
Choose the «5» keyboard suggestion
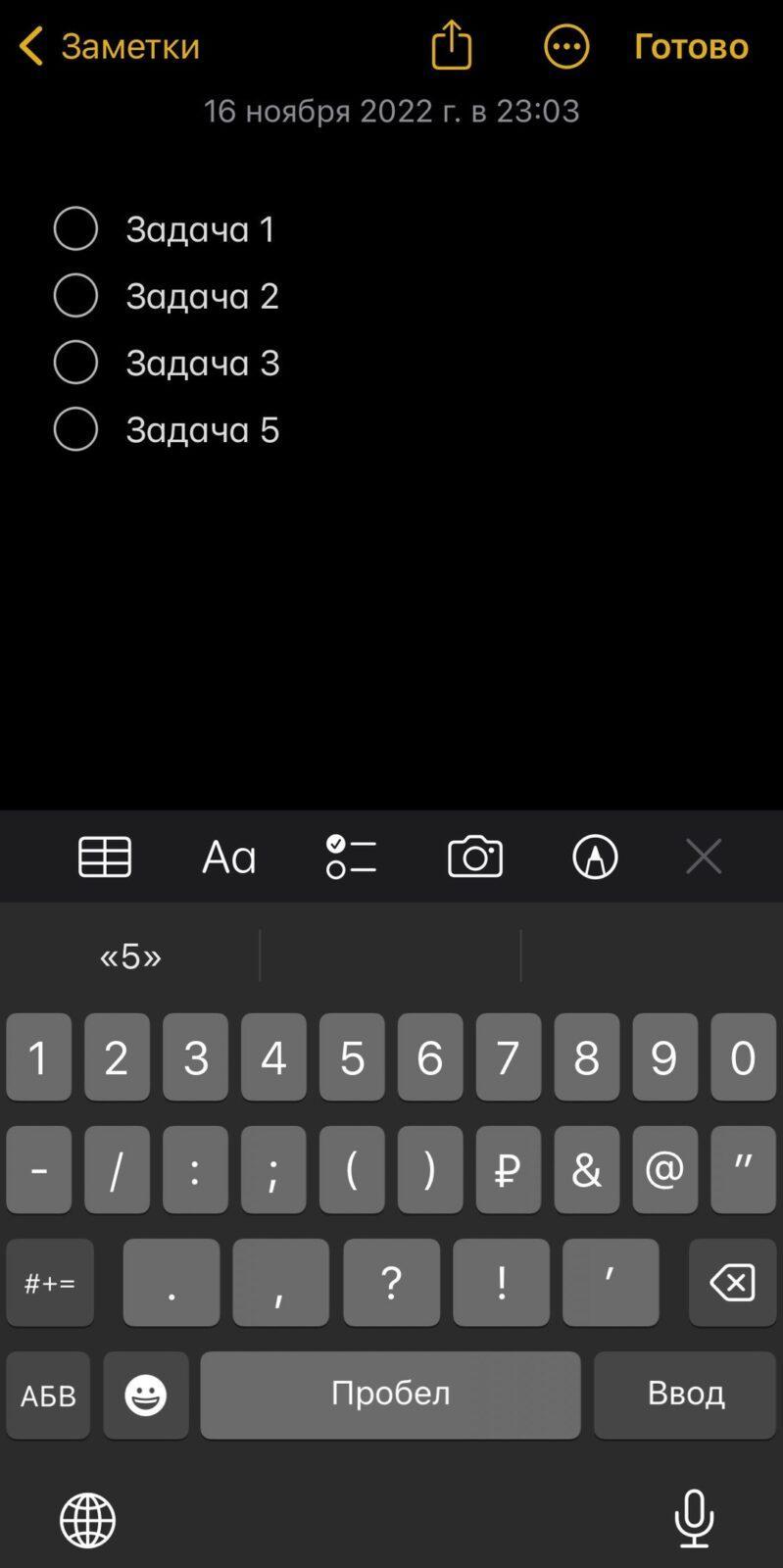130,955
